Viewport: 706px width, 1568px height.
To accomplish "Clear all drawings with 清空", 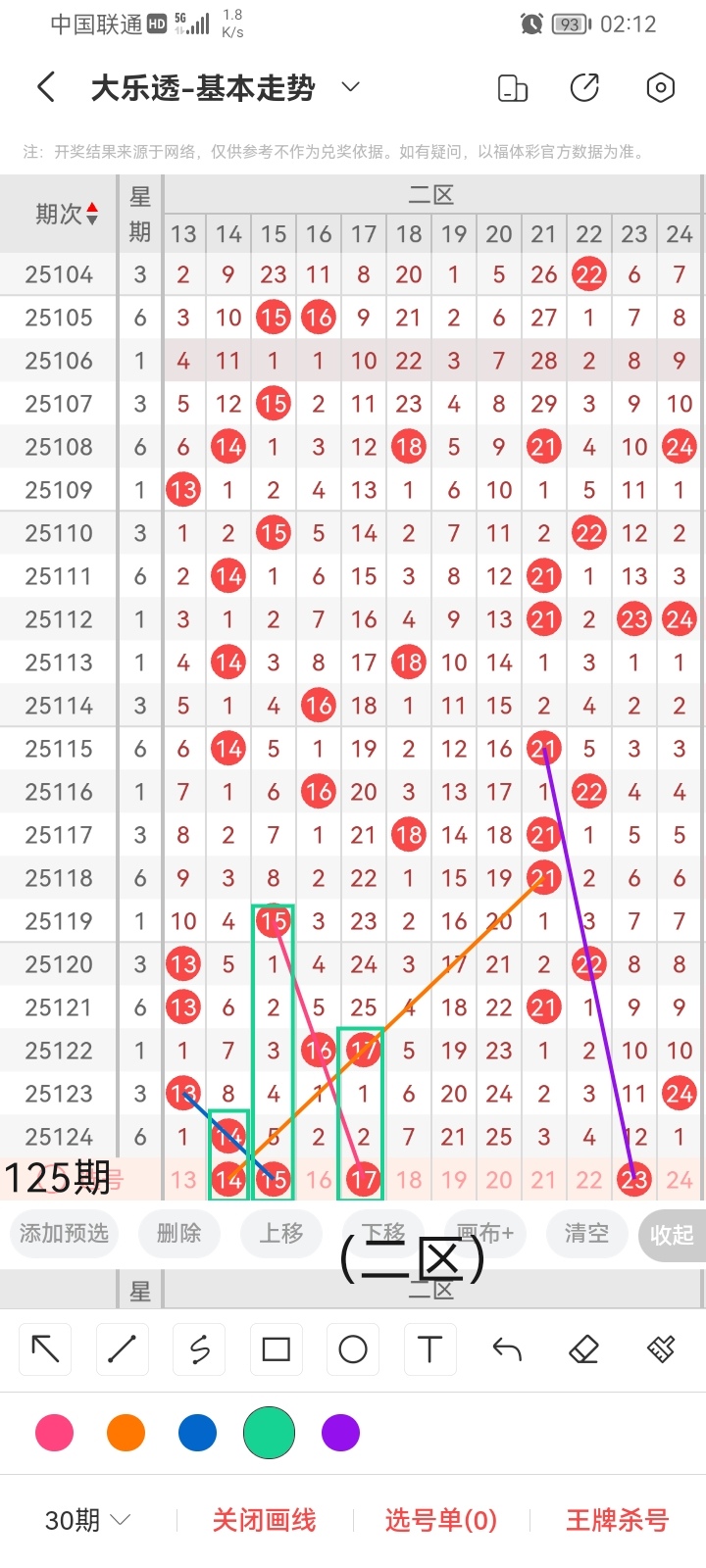I will (x=586, y=1233).
